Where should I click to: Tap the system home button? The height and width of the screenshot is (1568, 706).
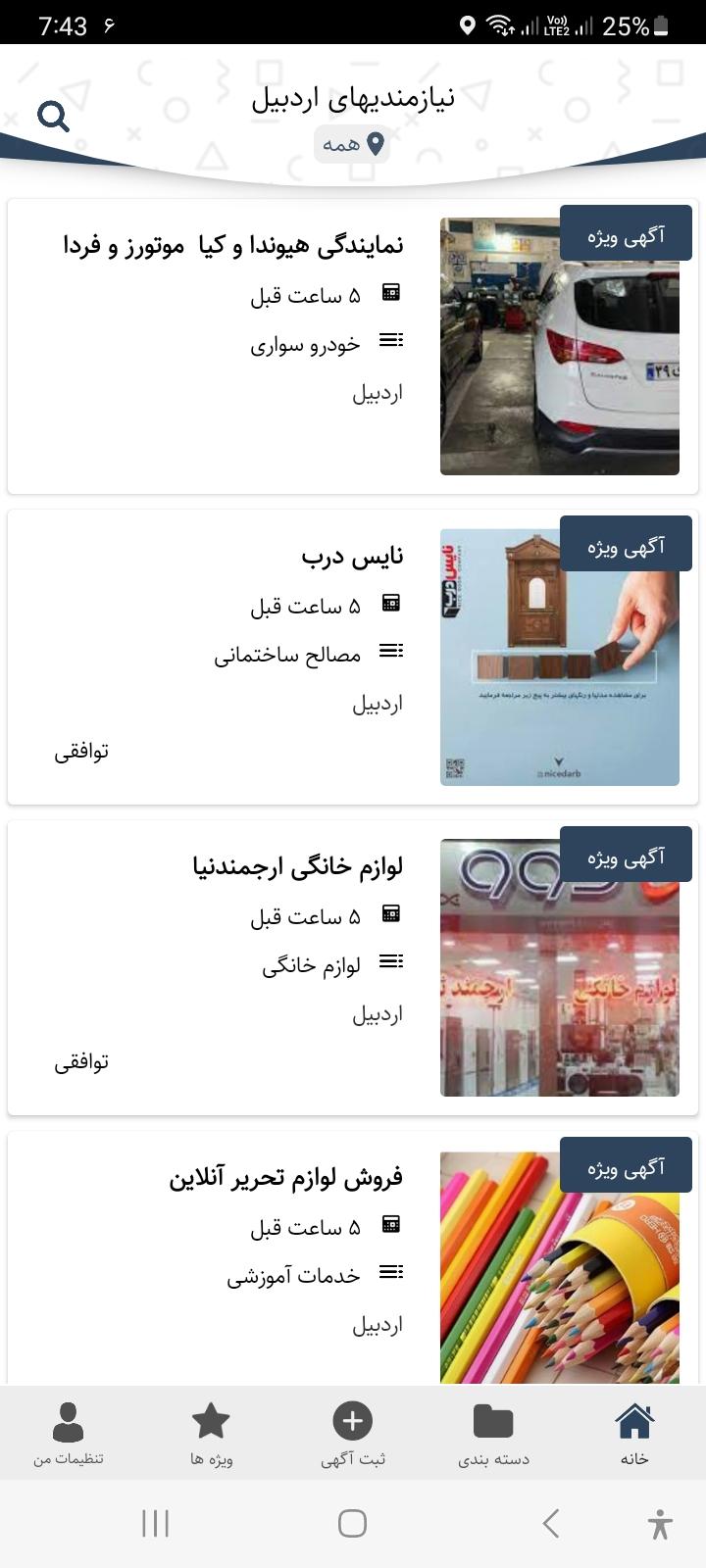[352, 1523]
